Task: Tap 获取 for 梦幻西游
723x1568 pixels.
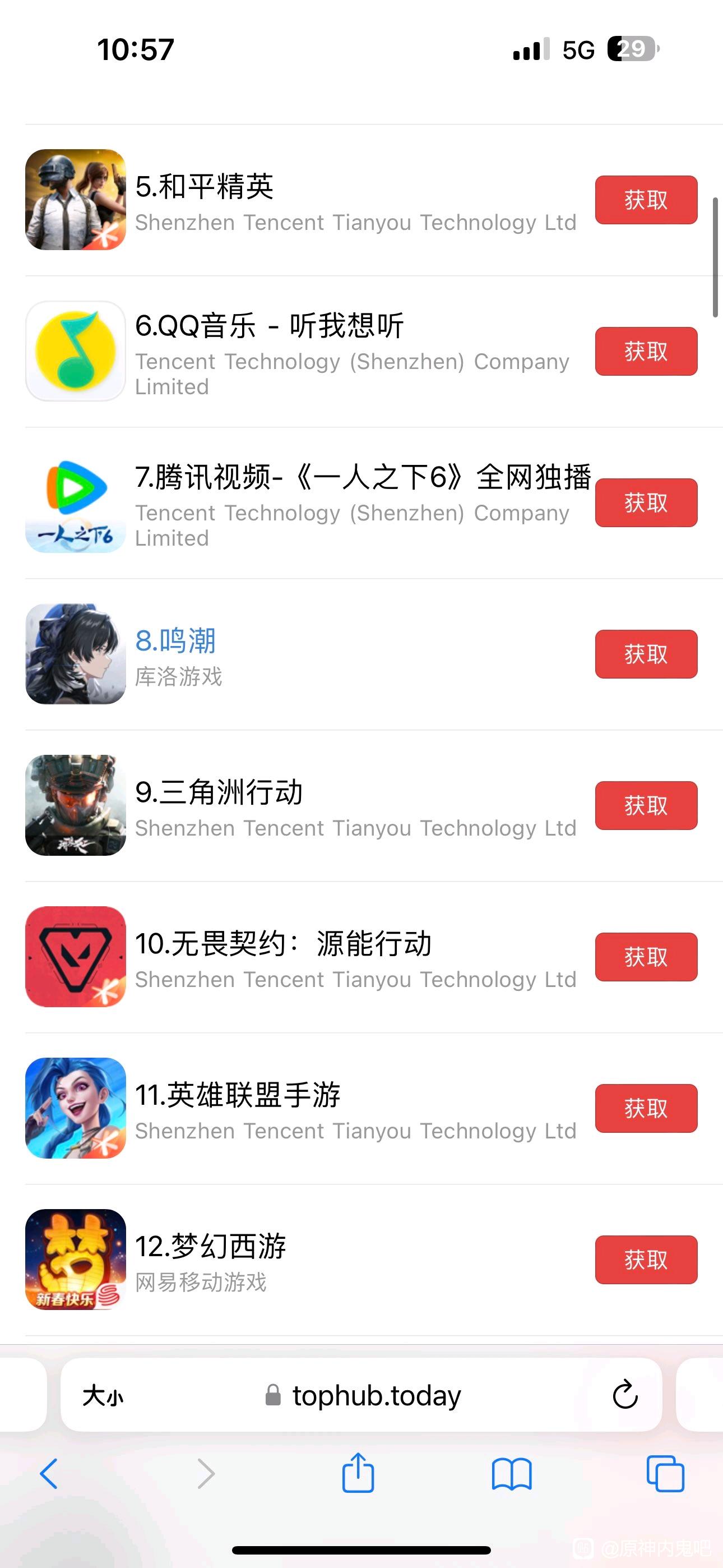Action: [646, 1260]
